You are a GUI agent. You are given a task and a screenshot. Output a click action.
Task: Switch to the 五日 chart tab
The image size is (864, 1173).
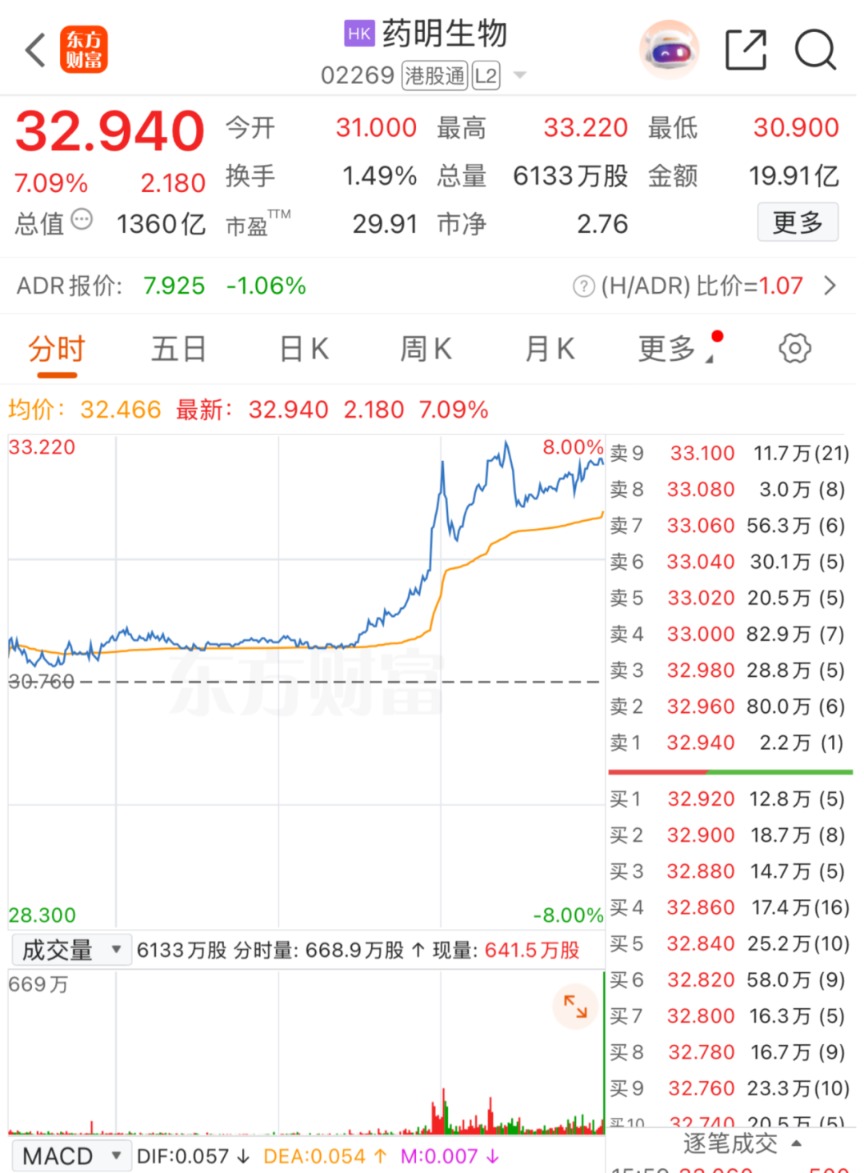pos(179,349)
